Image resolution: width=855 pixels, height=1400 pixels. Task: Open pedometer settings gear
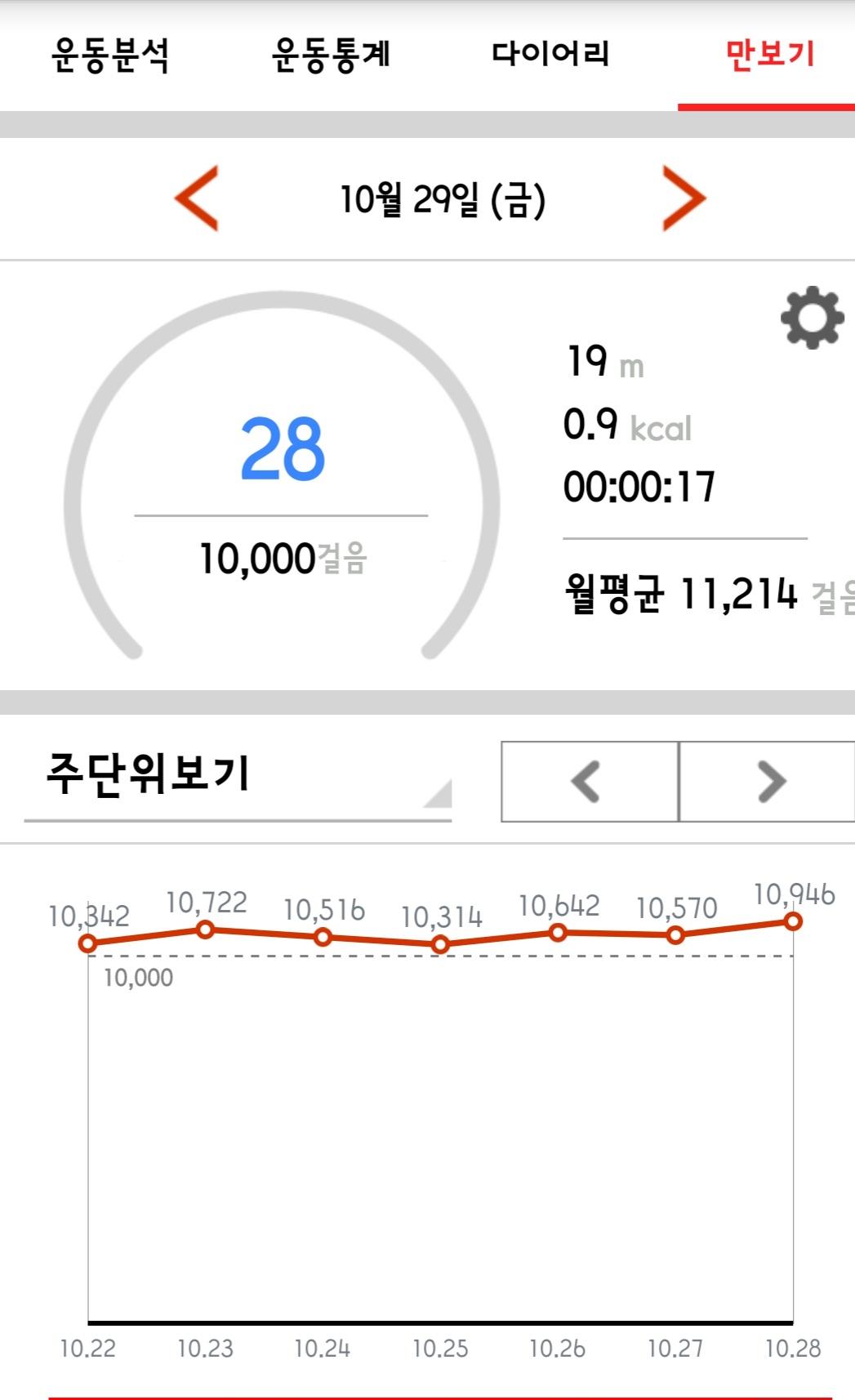tap(812, 318)
